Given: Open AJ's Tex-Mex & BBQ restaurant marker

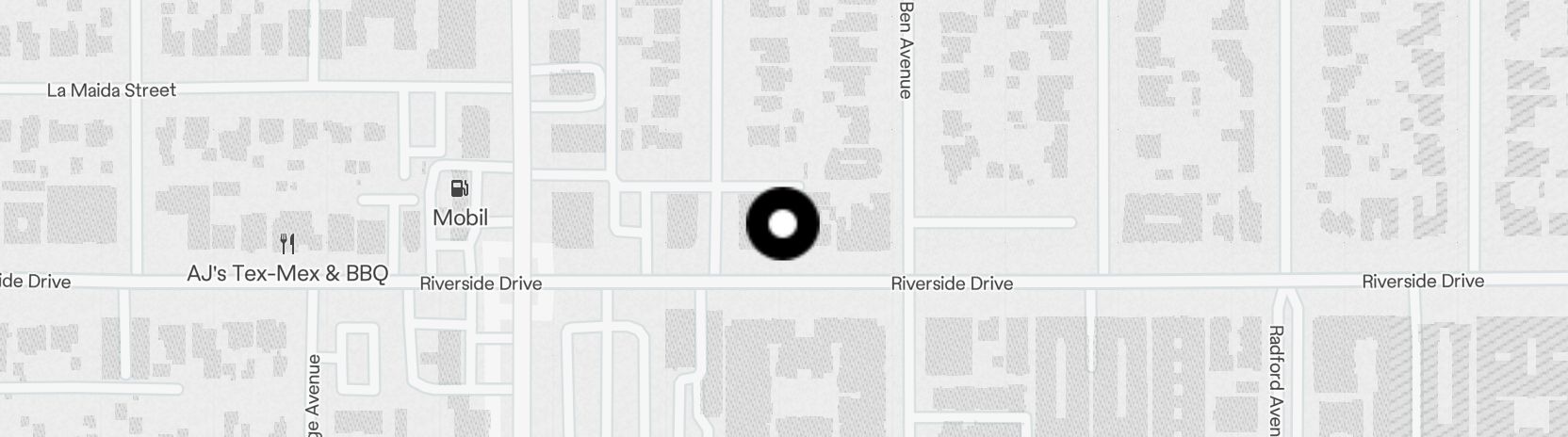Looking at the screenshot, I should pos(287,245).
